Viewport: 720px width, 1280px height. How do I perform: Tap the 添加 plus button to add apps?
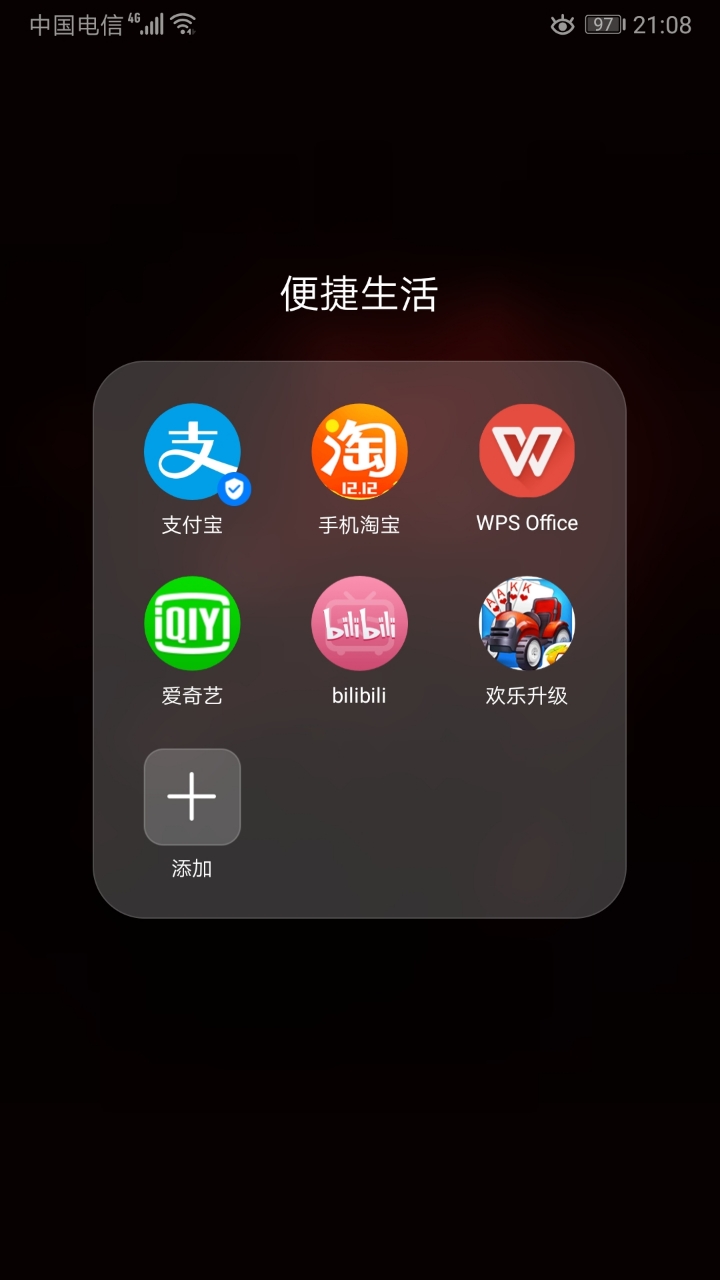tap(192, 797)
